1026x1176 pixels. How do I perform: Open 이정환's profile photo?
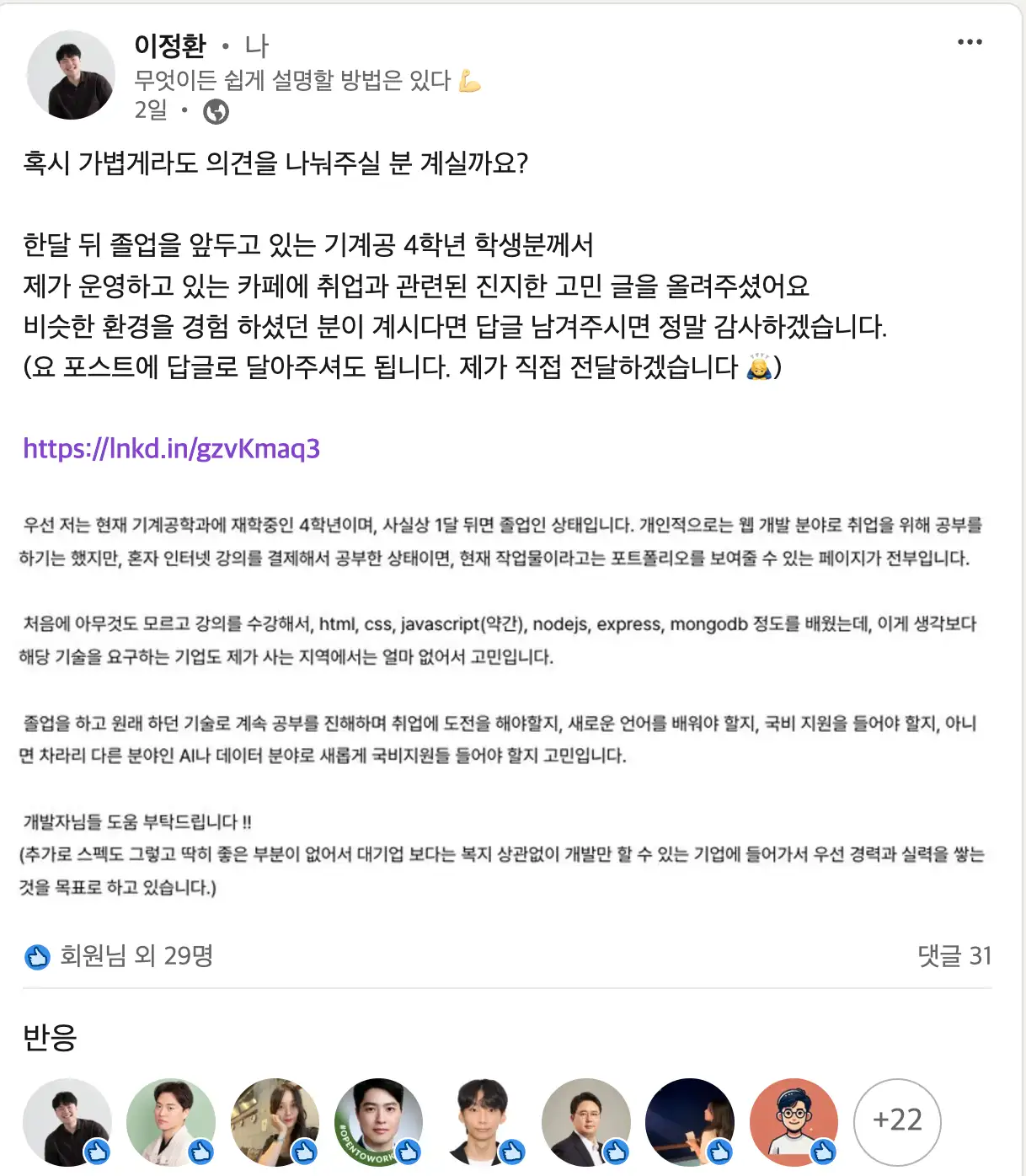click(71, 75)
